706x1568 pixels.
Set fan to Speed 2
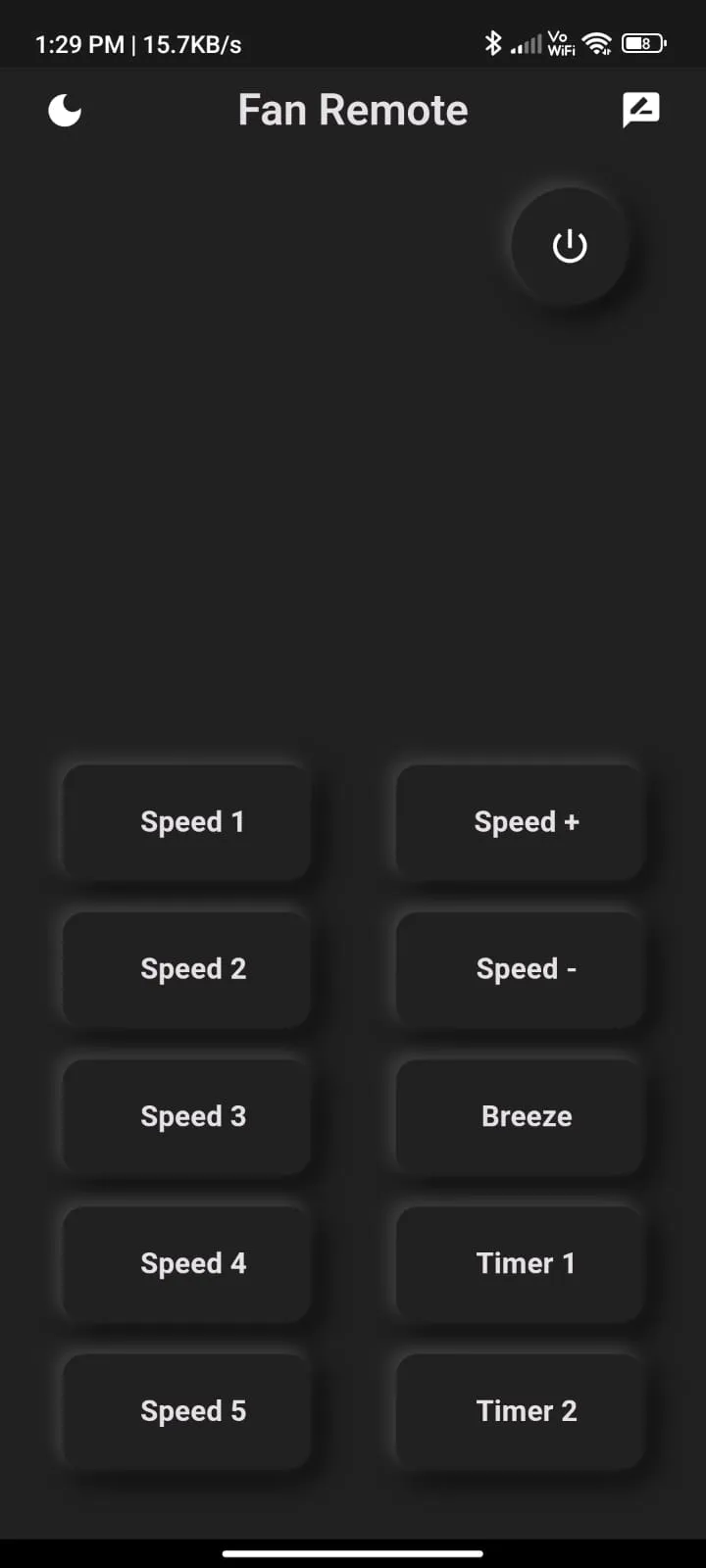click(187, 969)
